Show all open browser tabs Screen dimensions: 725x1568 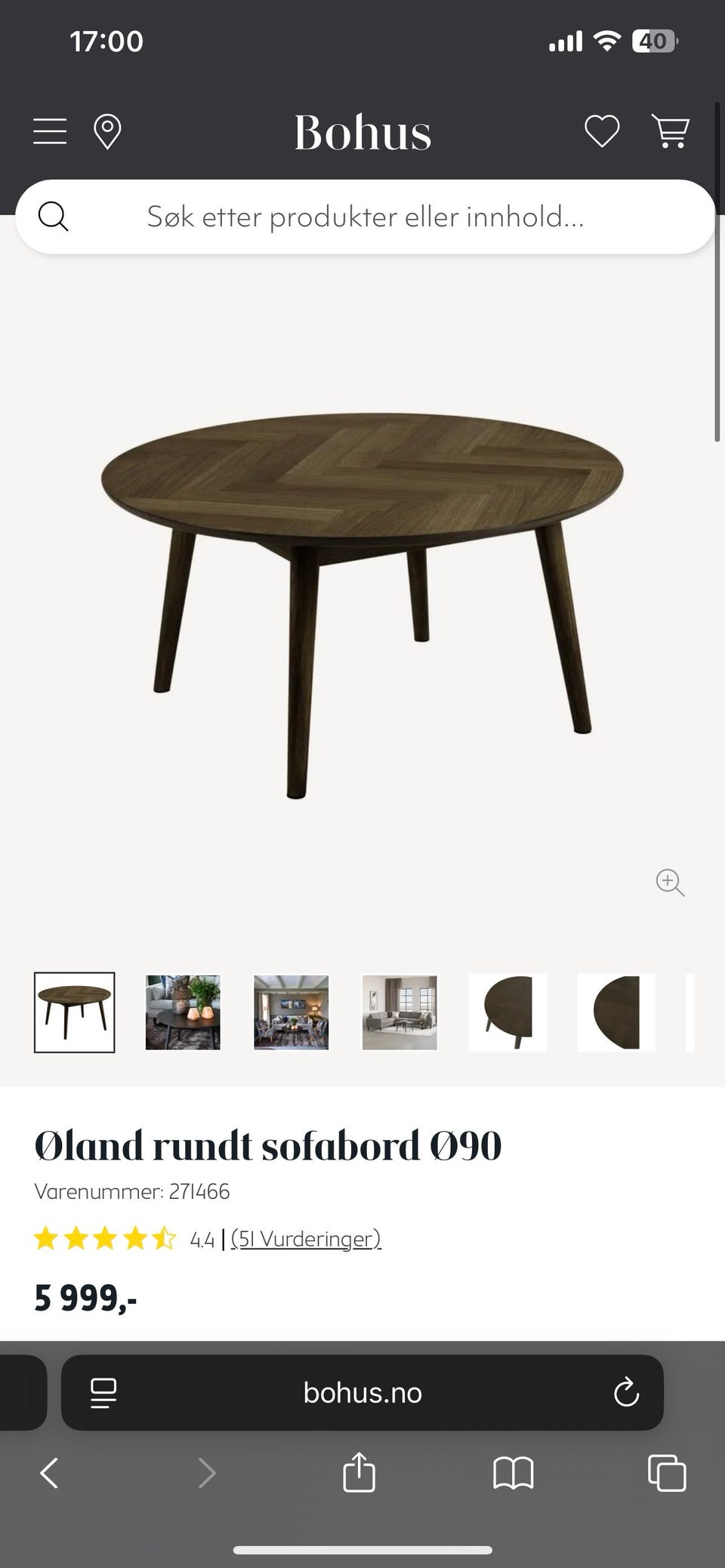(667, 1473)
